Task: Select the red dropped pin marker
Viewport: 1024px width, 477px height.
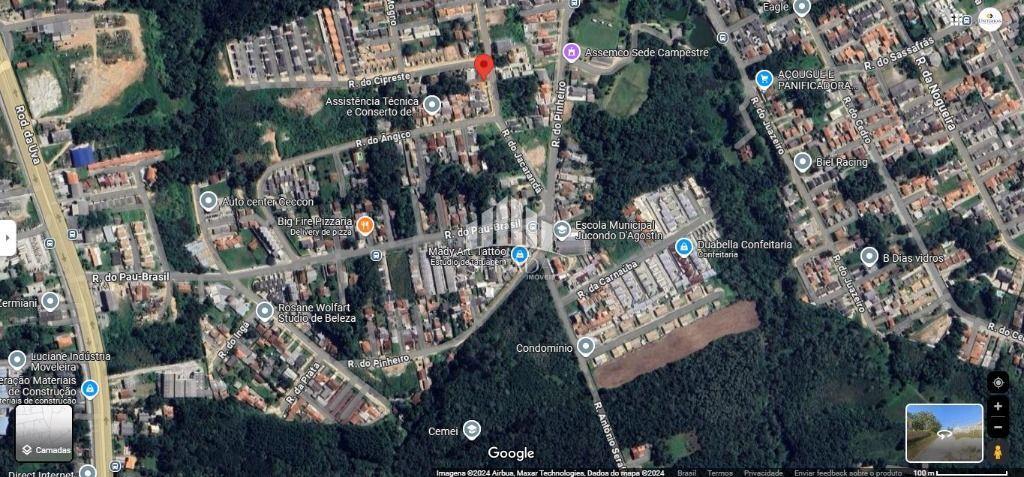Action: coord(483,67)
